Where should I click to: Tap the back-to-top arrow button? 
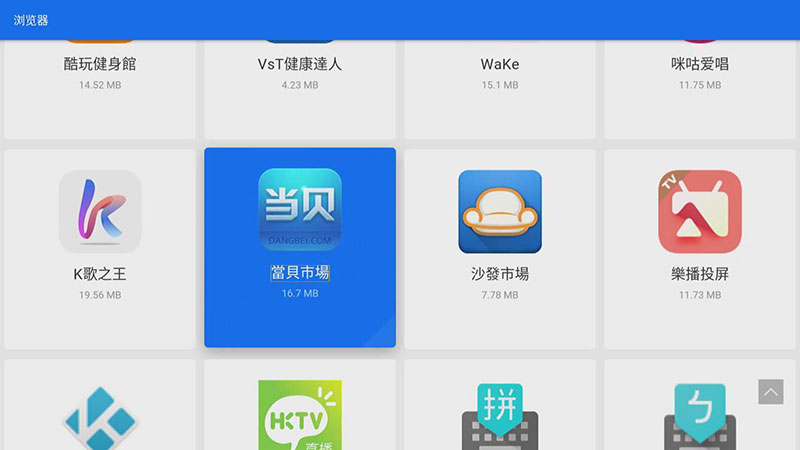tap(770, 392)
